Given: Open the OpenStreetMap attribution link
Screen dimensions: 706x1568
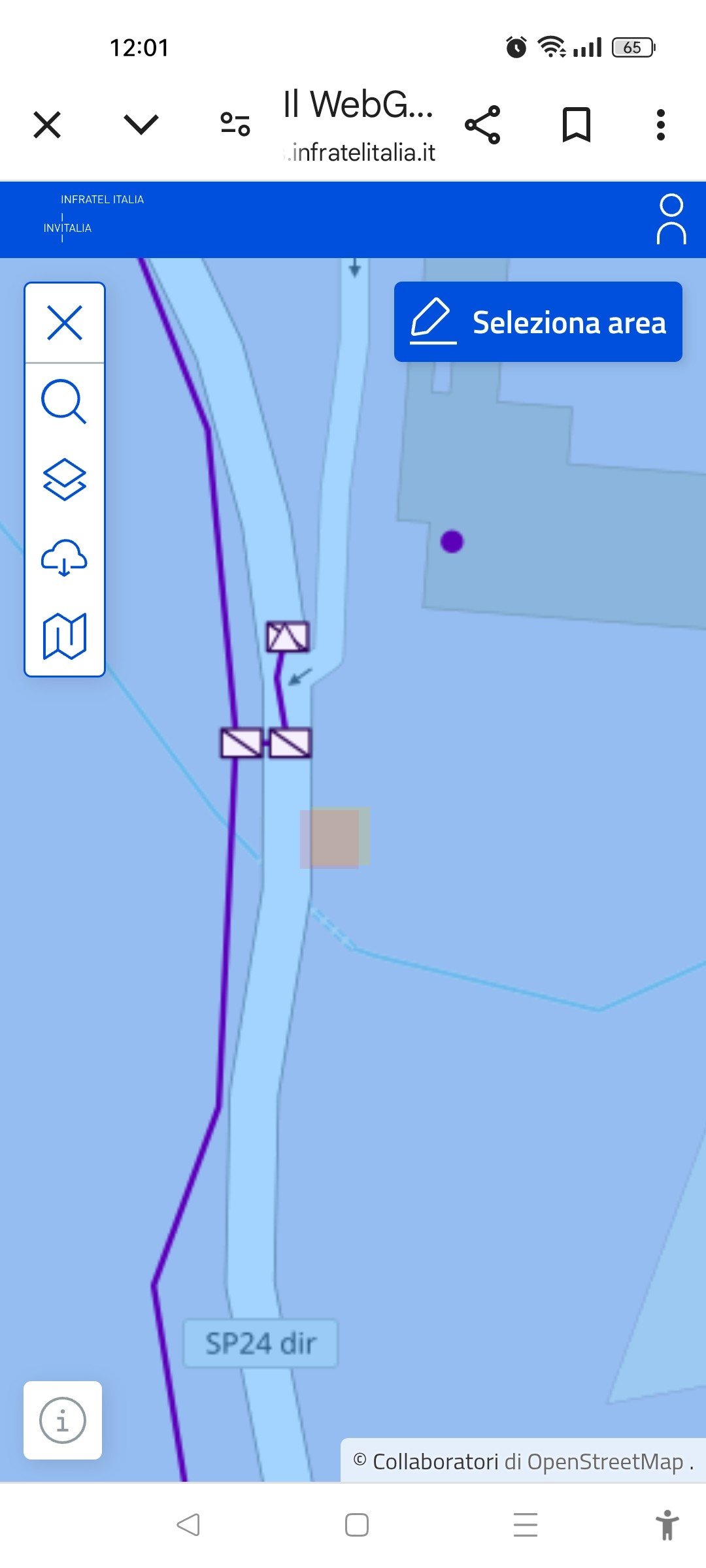Looking at the screenshot, I should (x=605, y=1462).
